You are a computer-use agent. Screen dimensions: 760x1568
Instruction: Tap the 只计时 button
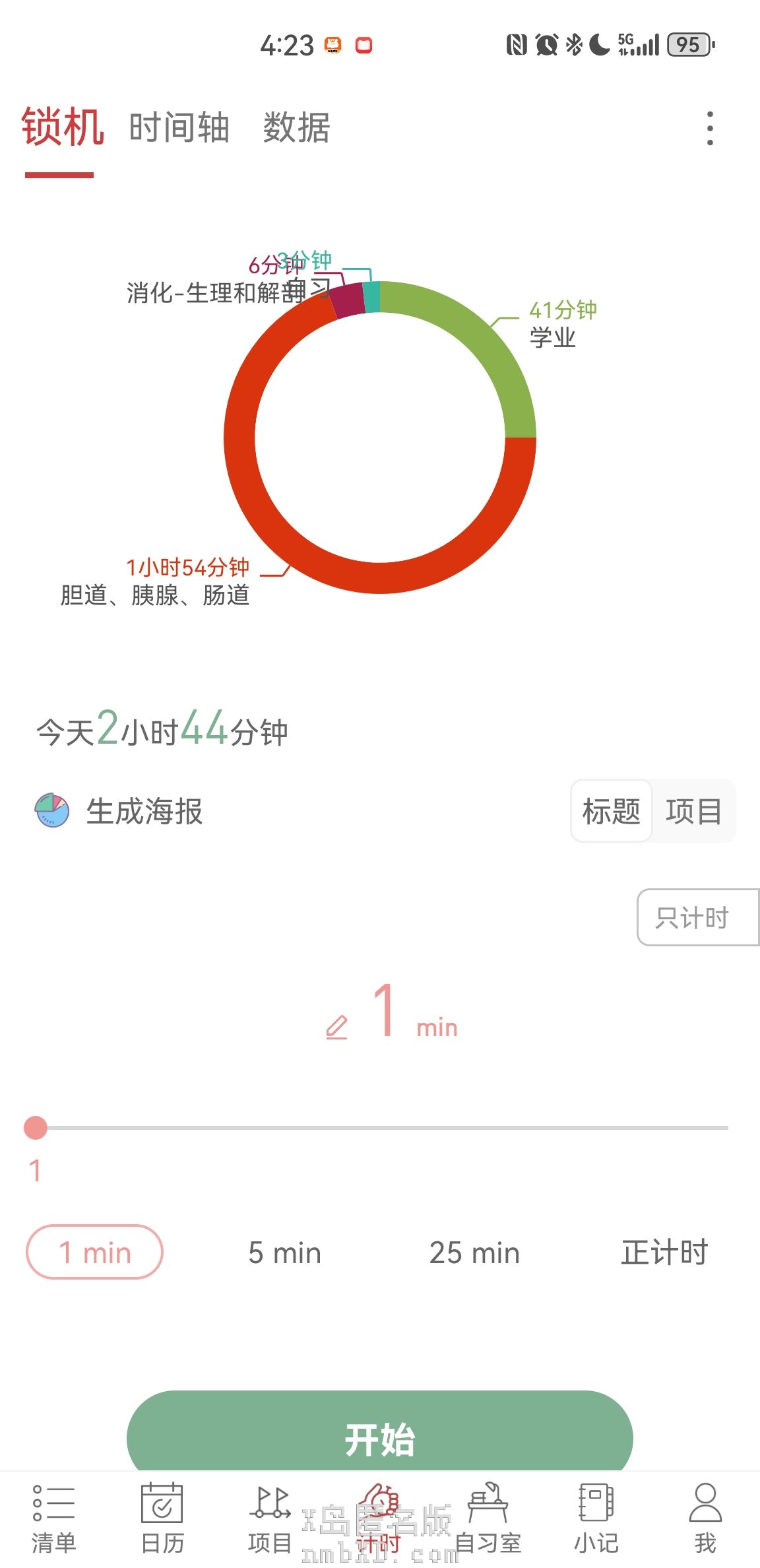coord(694,917)
